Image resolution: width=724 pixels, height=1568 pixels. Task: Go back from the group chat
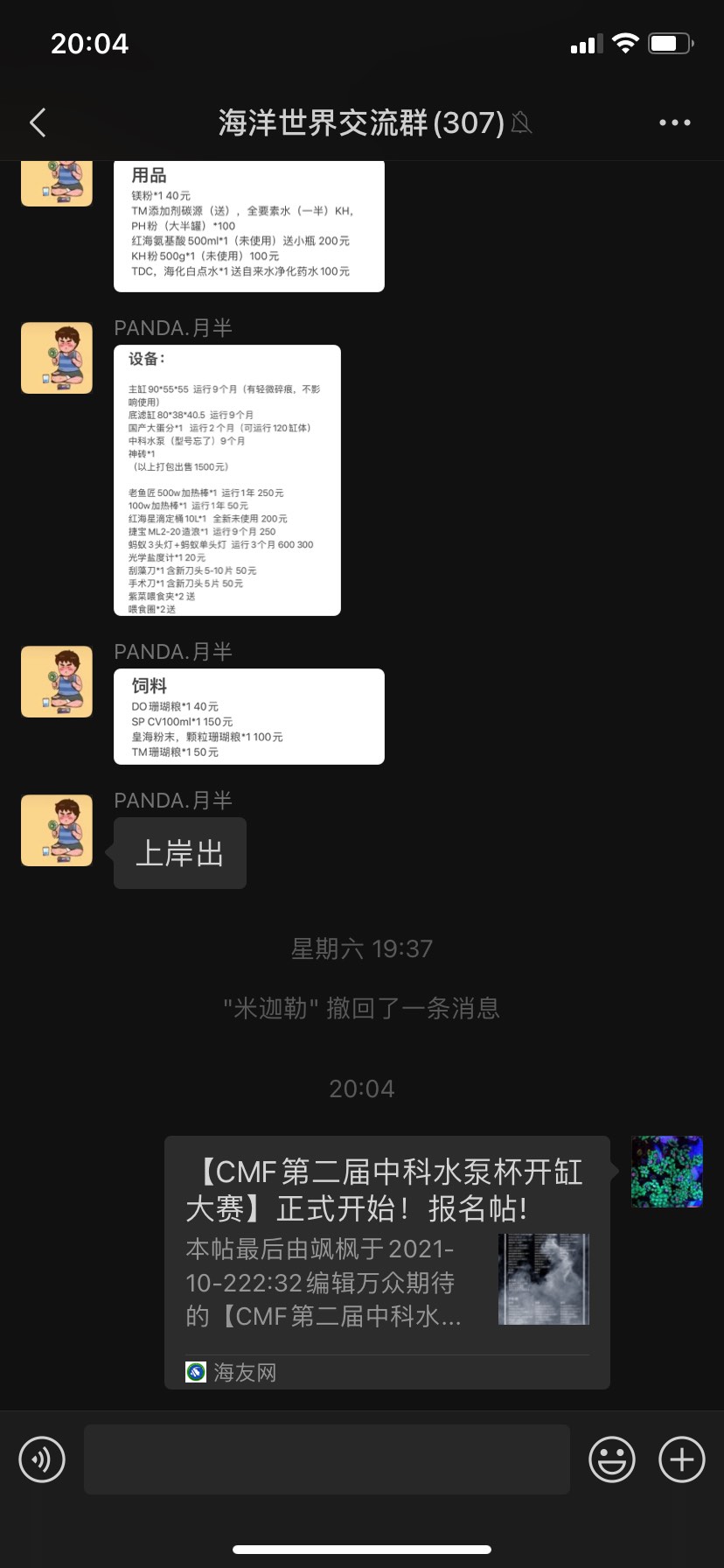click(x=38, y=122)
